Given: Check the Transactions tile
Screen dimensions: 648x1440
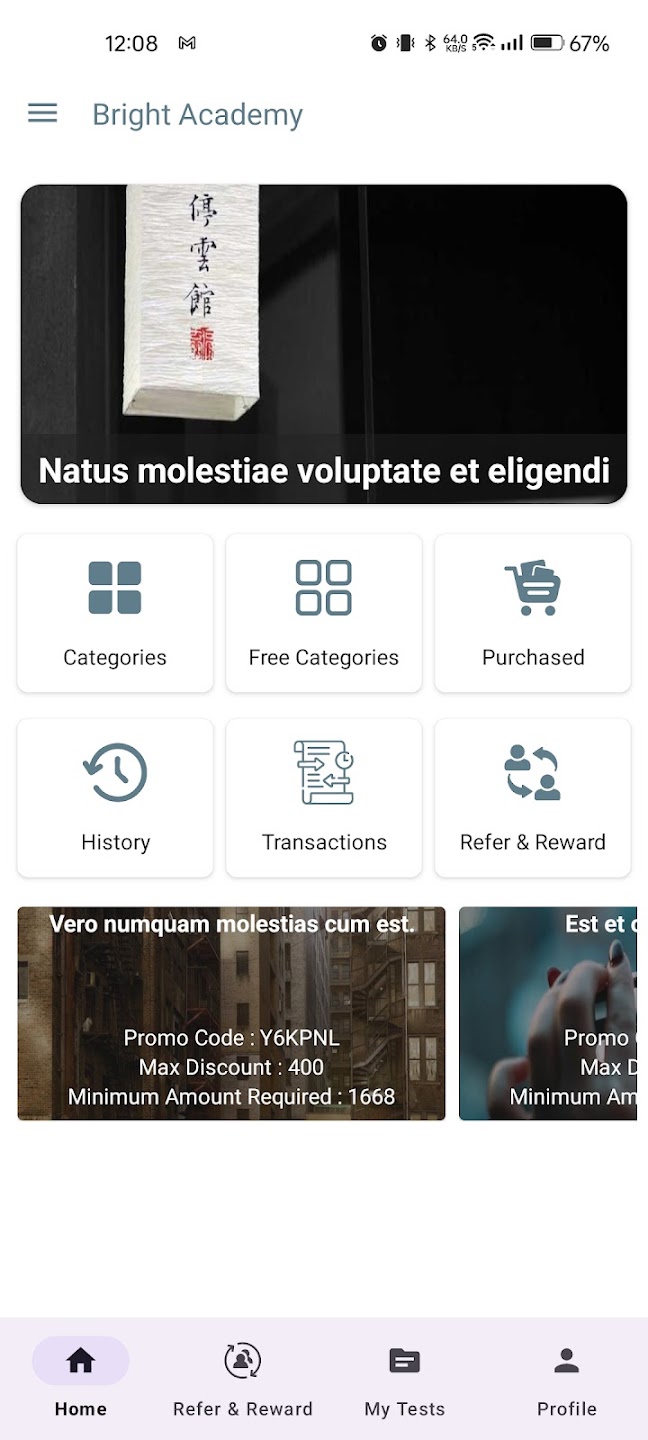Looking at the screenshot, I should coord(324,798).
